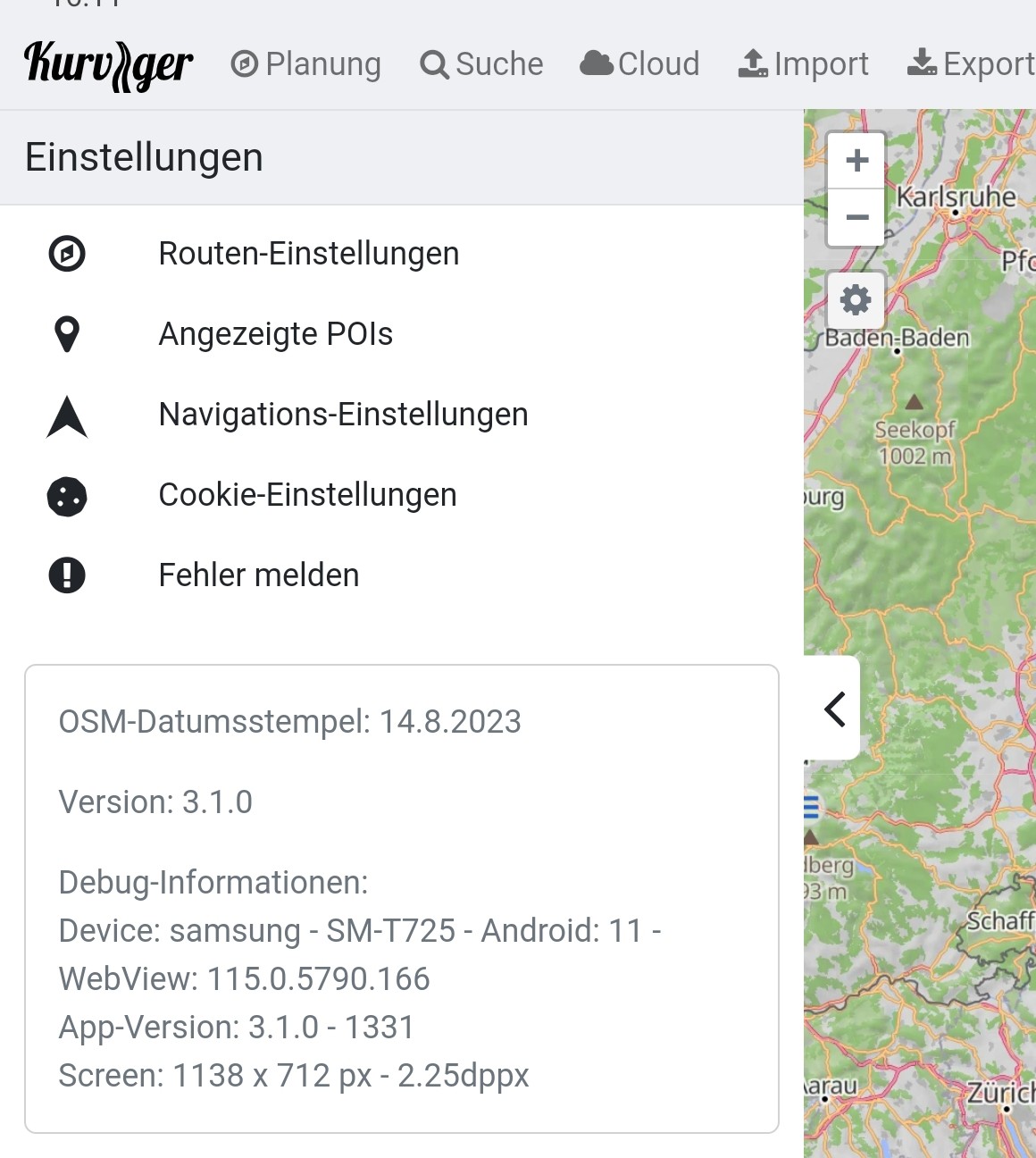Open Export in the top bar
Viewport: 1036px width, 1158px height.
tap(971, 64)
